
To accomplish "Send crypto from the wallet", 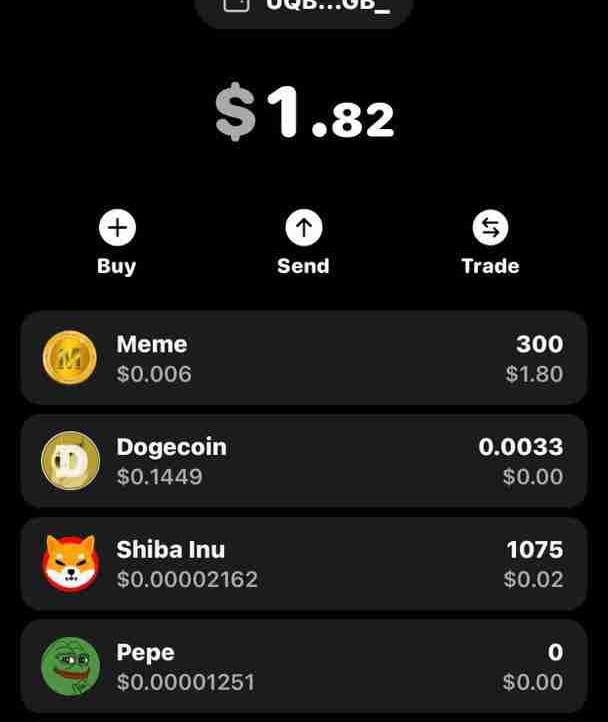I will tap(303, 229).
